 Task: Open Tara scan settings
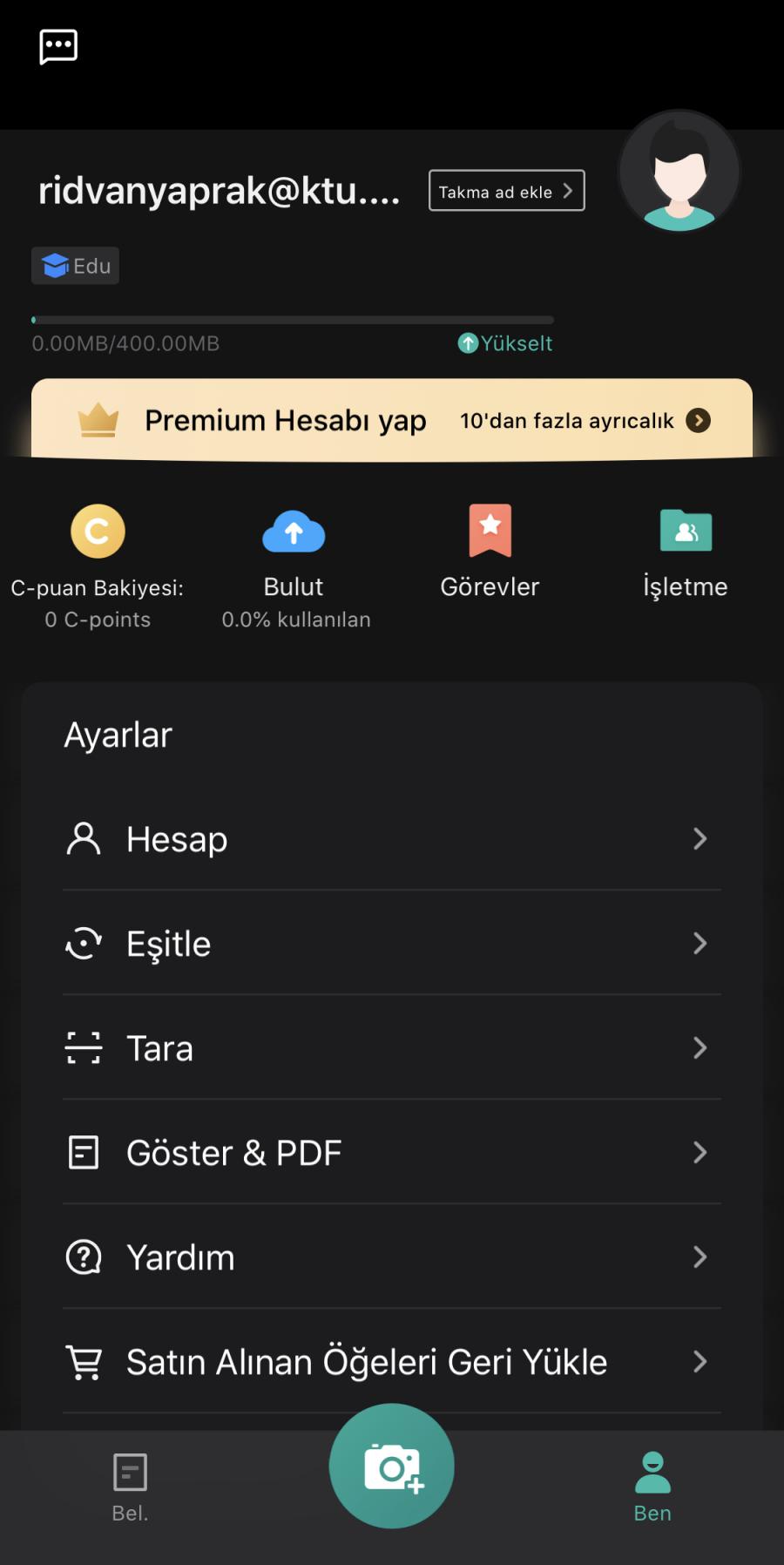(x=392, y=1048)
